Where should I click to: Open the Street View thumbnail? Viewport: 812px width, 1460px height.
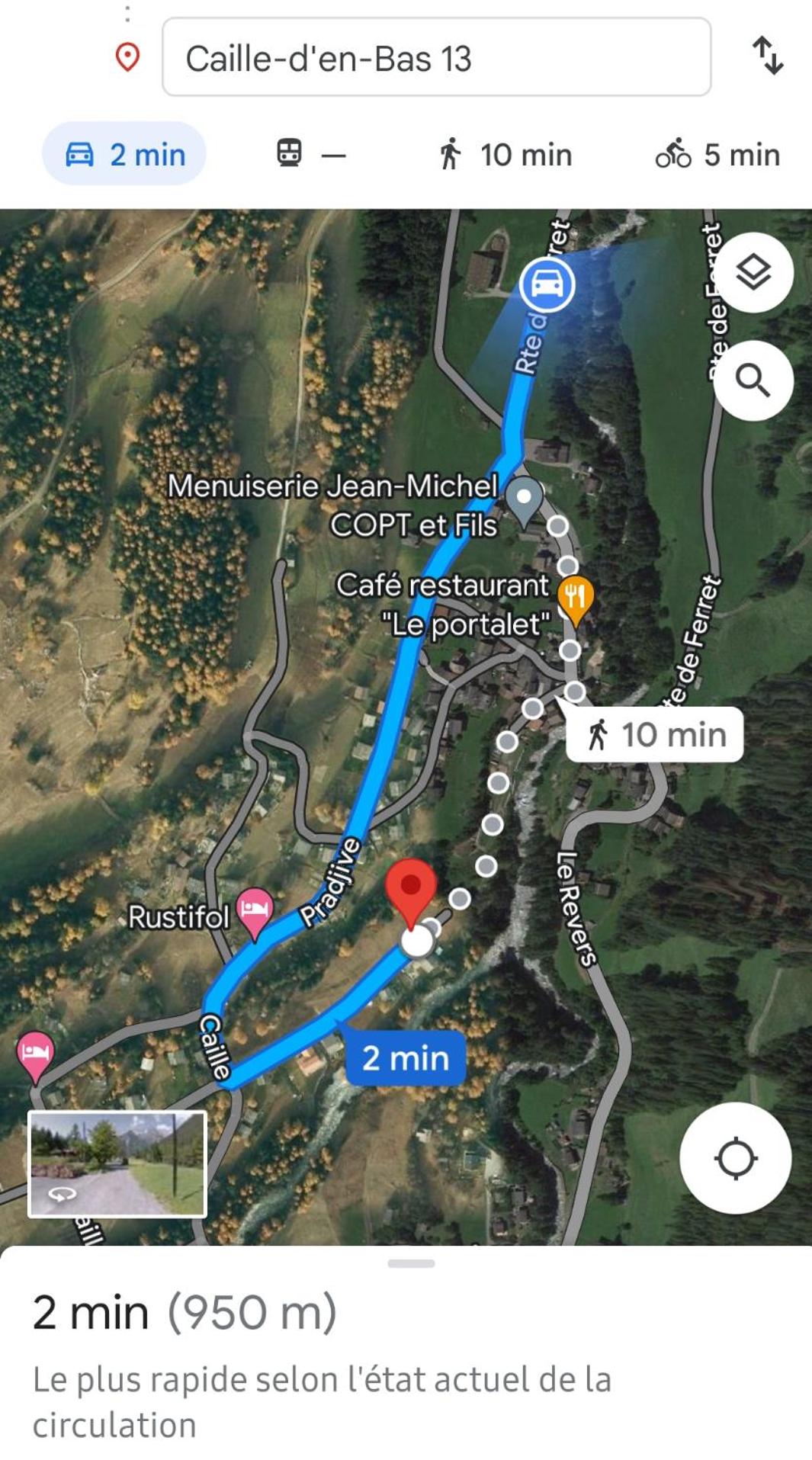(117, 1163)
